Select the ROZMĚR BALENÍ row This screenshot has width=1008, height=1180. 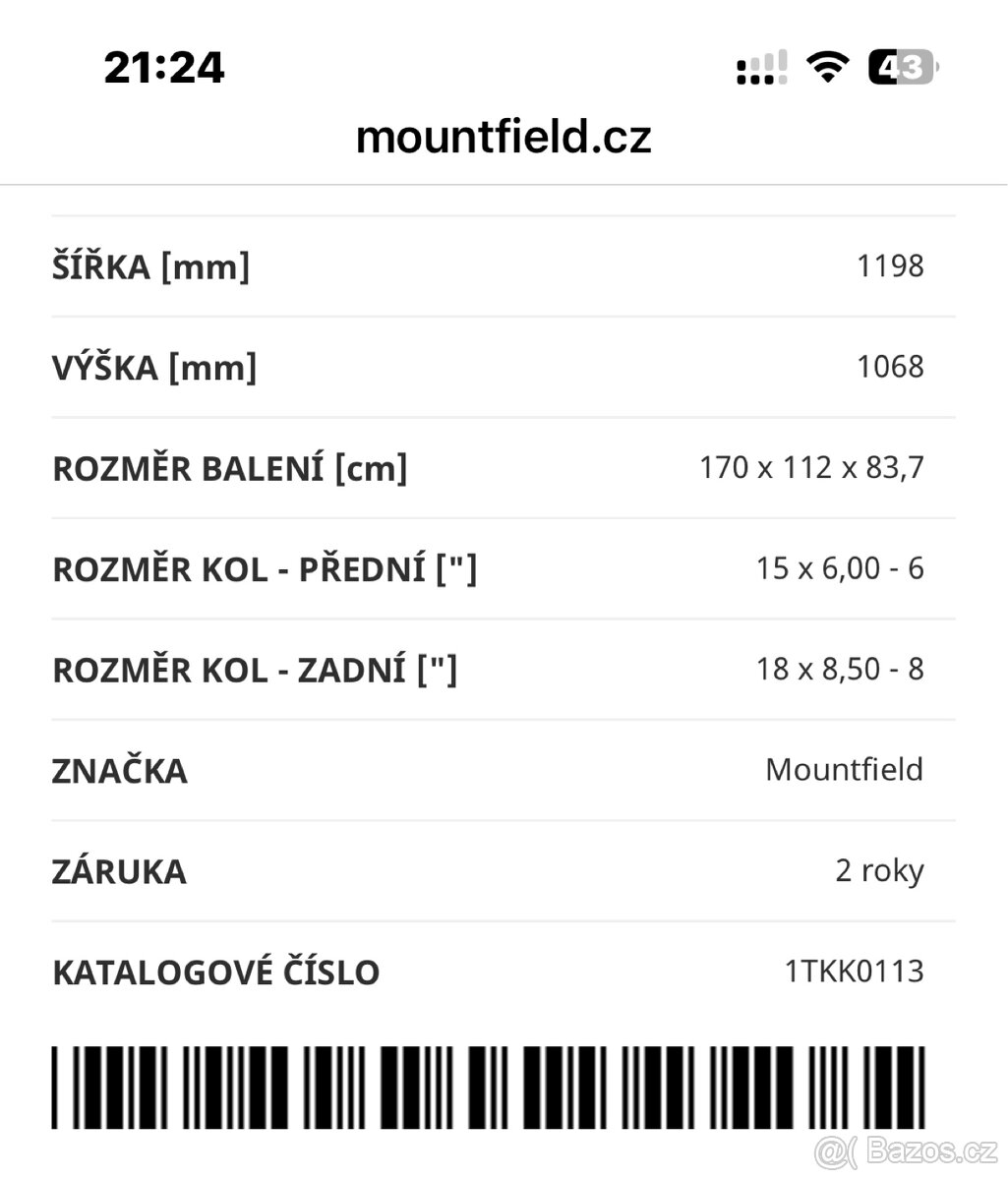coord(230,468)
